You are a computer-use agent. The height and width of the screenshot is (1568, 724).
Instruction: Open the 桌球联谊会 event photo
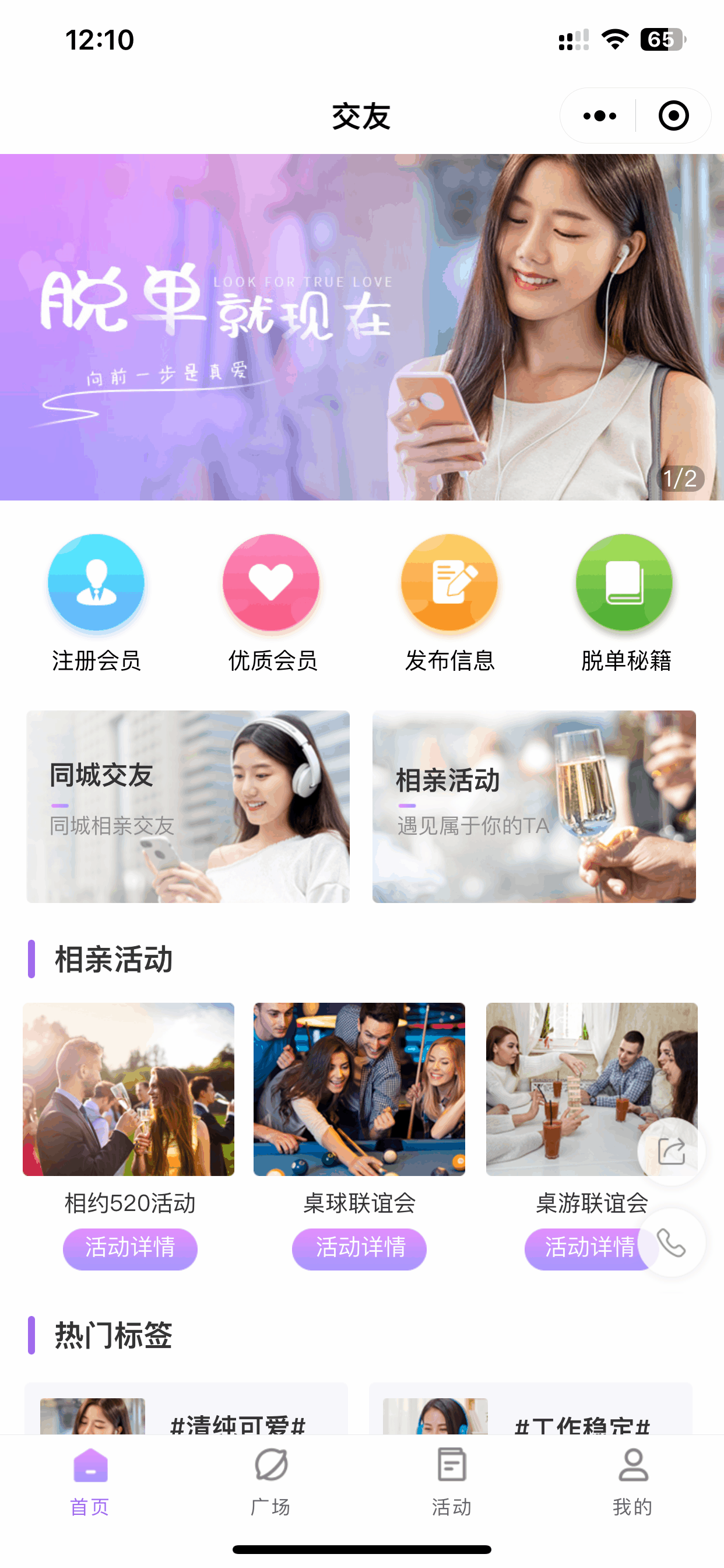pyautogui.click(x=359, y=1088)
